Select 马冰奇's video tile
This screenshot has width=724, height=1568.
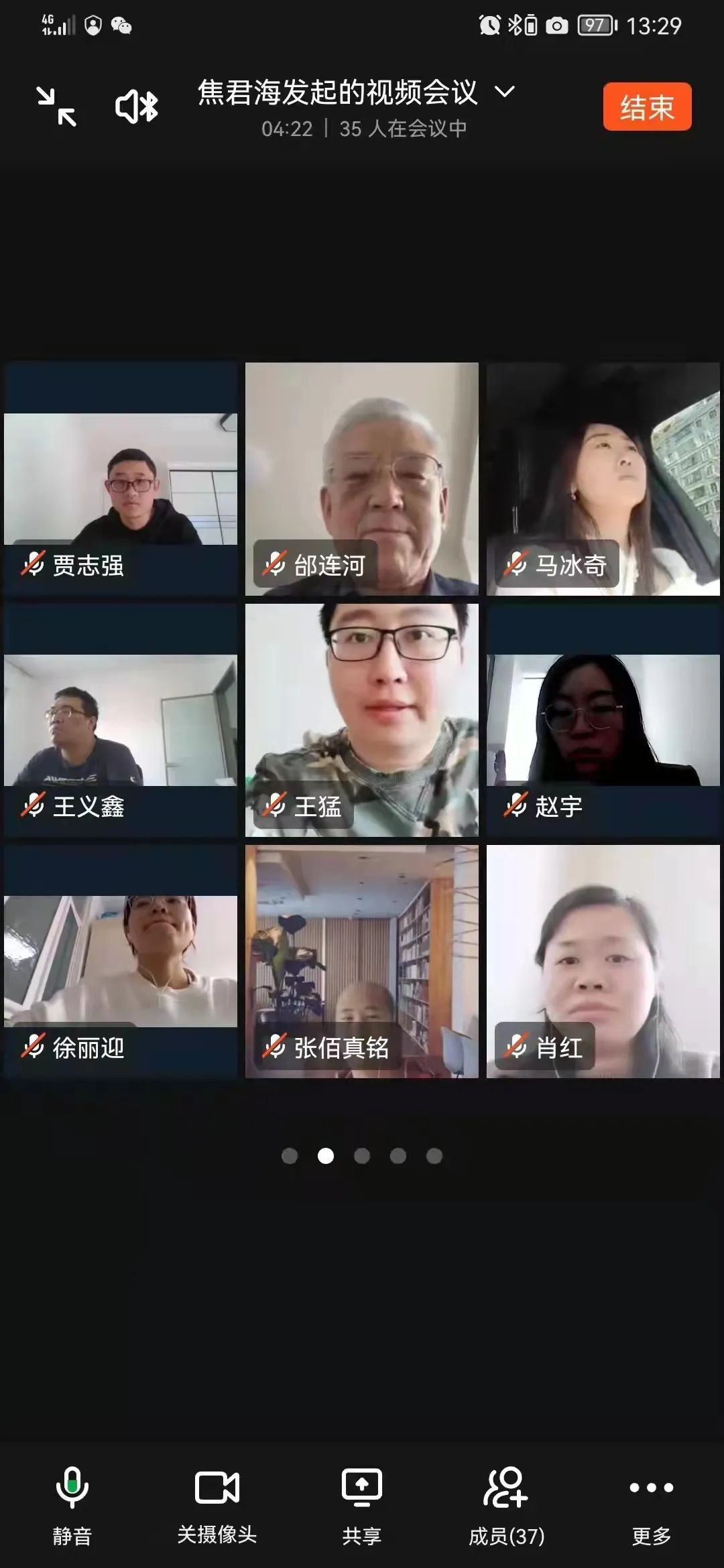tap(603, 479)
